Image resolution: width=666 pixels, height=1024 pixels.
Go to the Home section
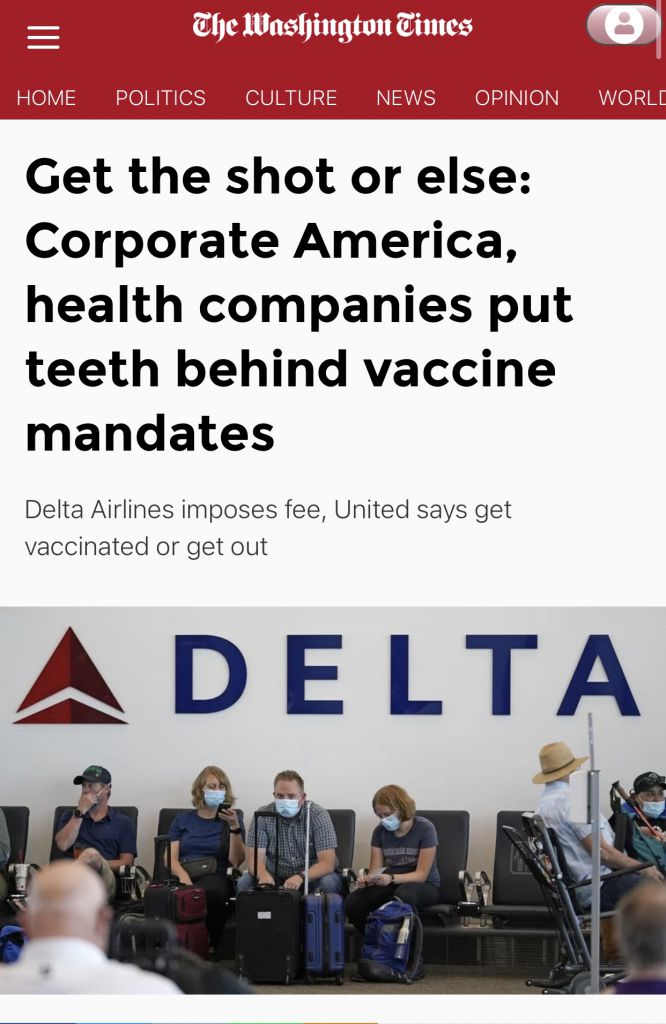coord(46,98)
